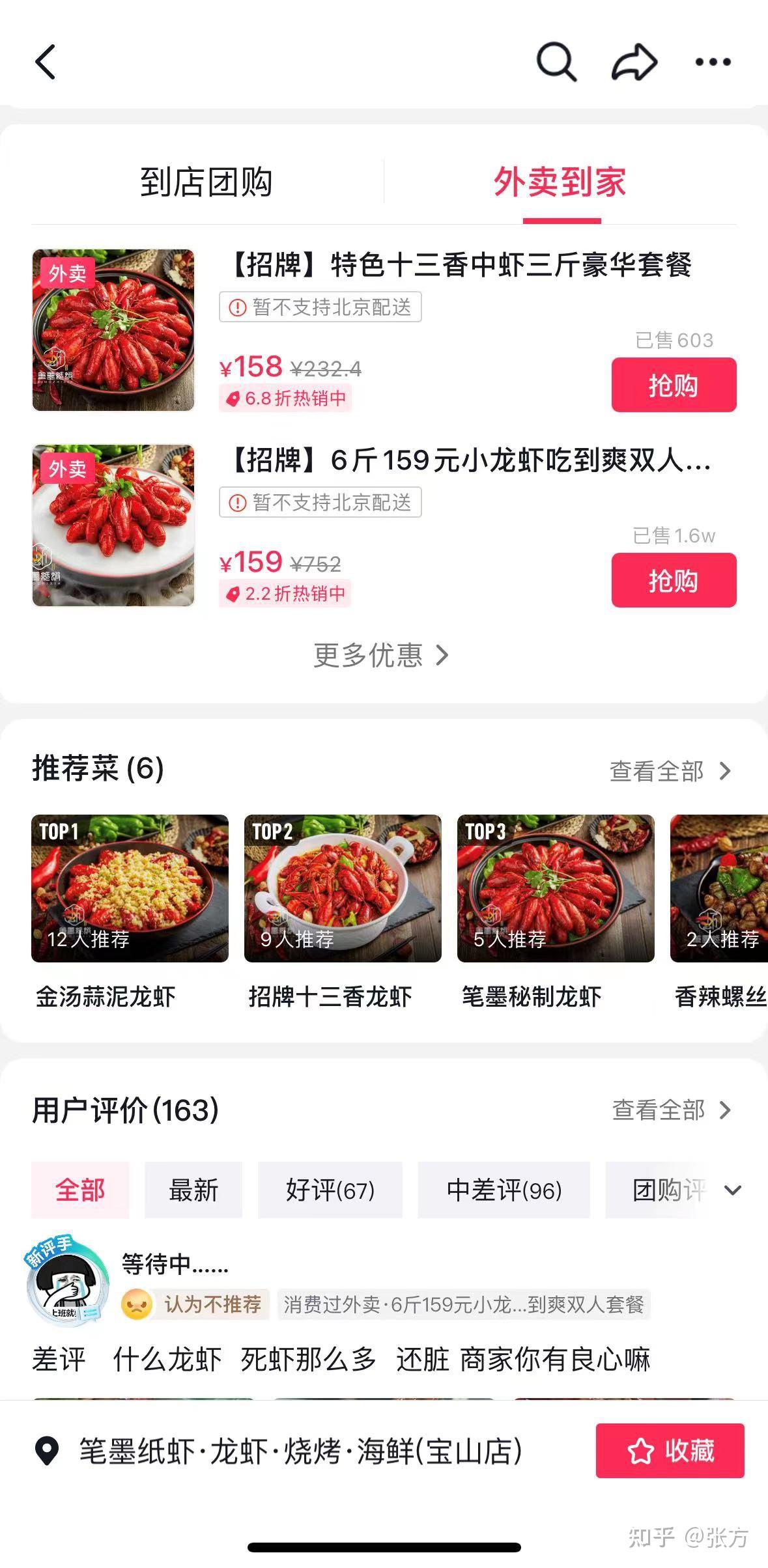
Task: View all recommended dishes via 查看全部
Action: pos(670,771)
